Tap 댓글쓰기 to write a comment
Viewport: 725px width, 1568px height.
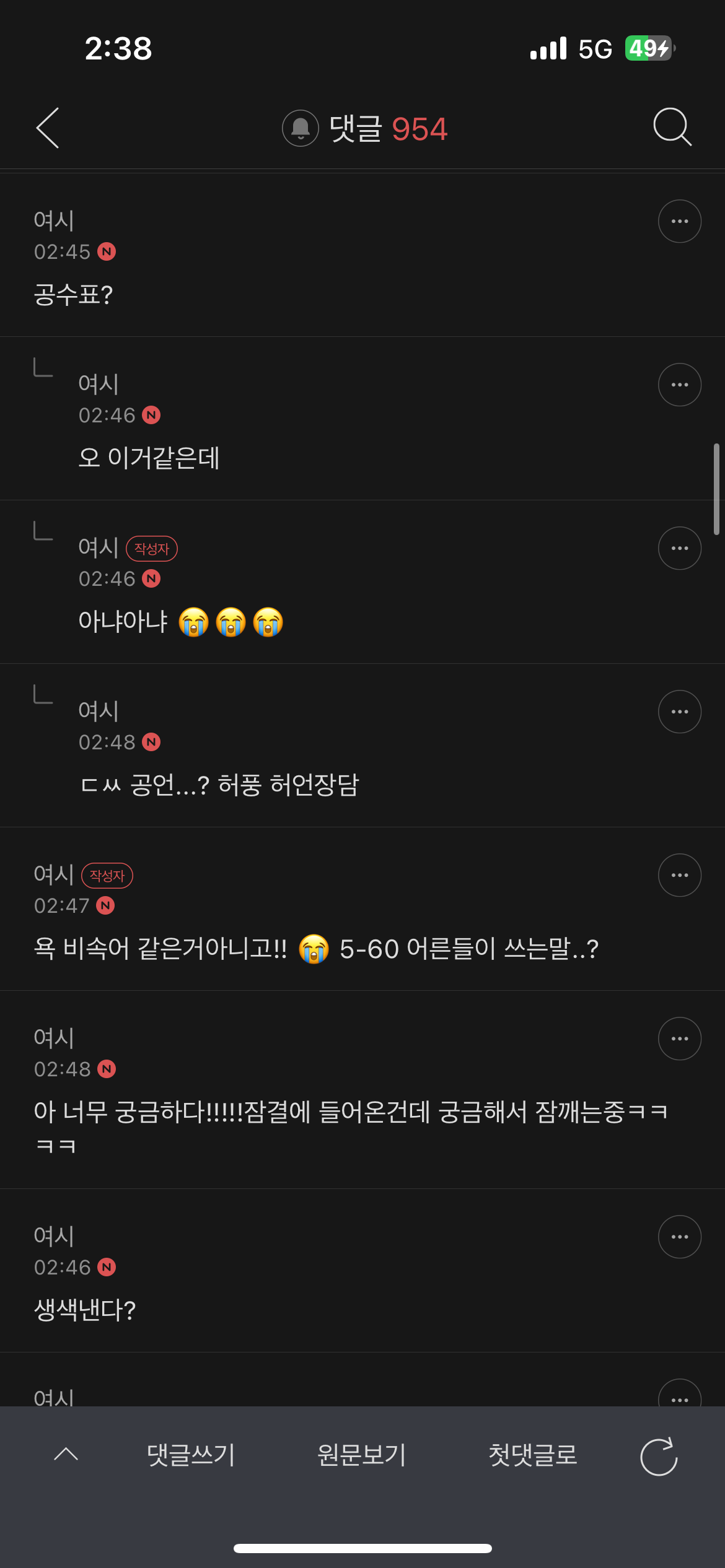(x=191, y=1455)
